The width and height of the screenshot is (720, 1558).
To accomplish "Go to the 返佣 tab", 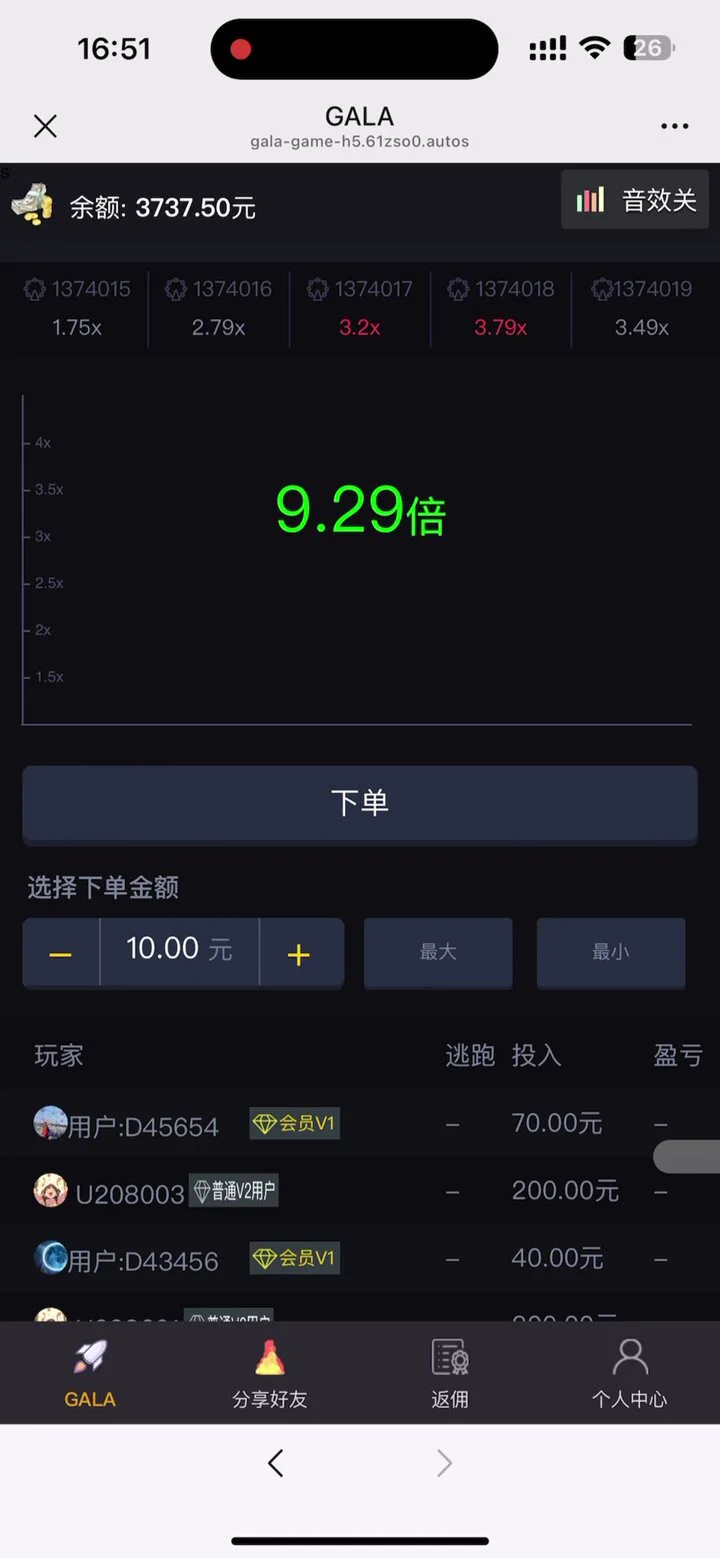I will click(x=450, y=1373).
